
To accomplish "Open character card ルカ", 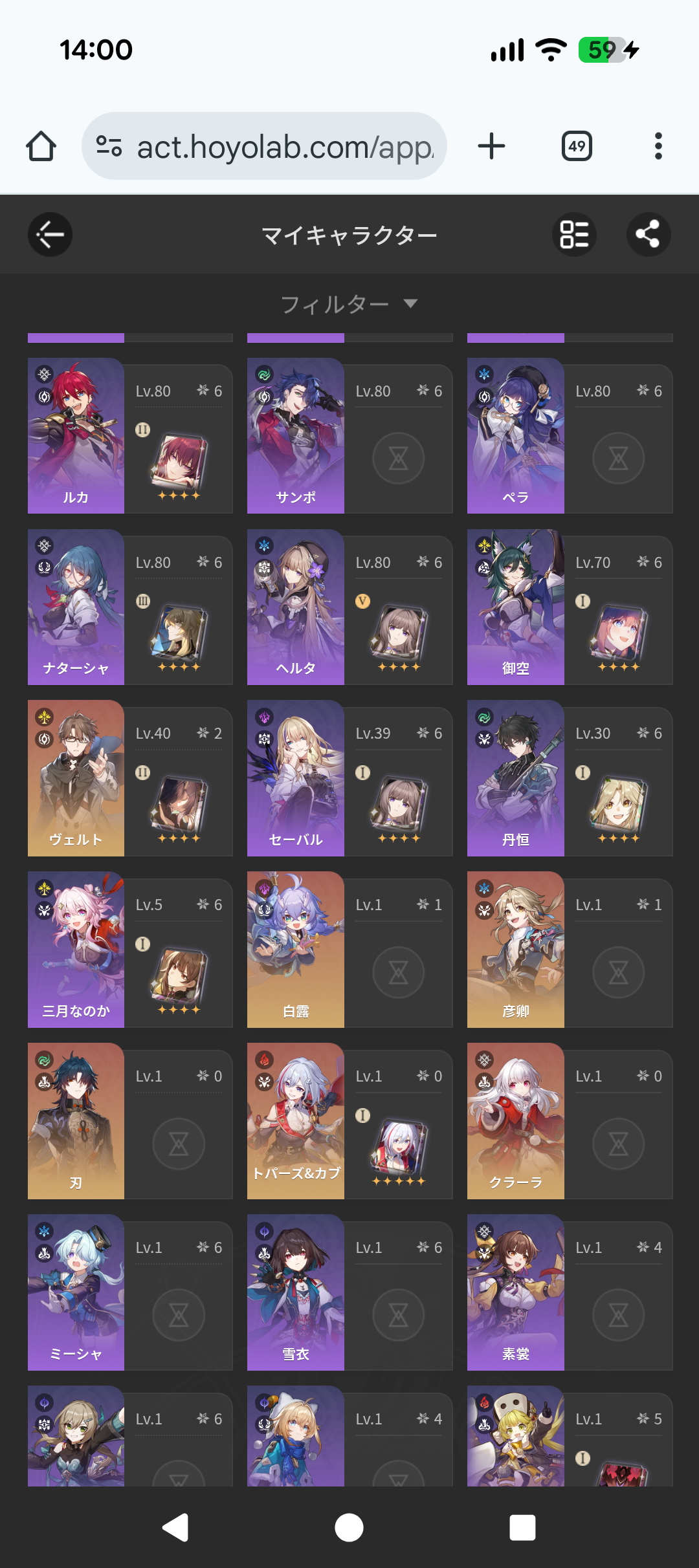I will (129, 436).
